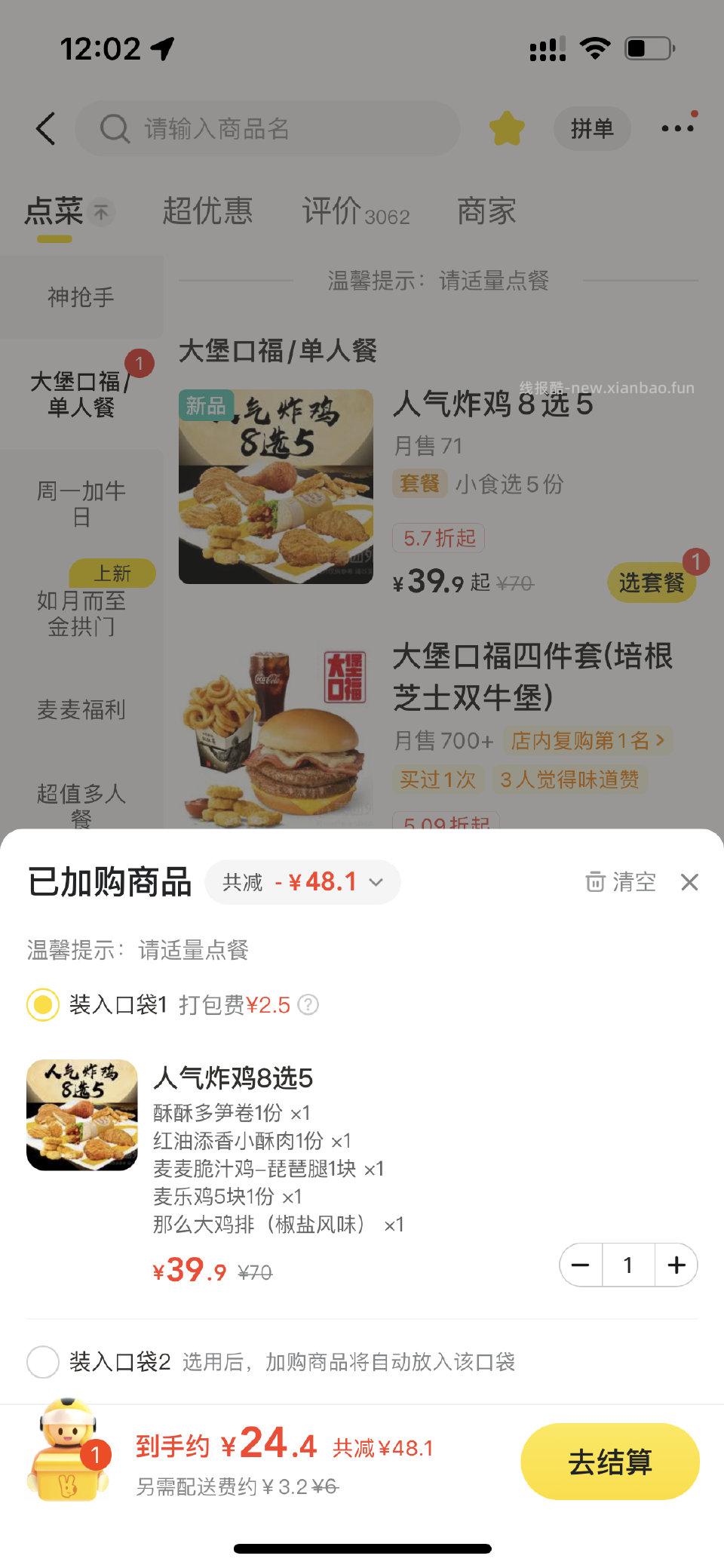Tap the yellow favorite star icon

[508, 128]
